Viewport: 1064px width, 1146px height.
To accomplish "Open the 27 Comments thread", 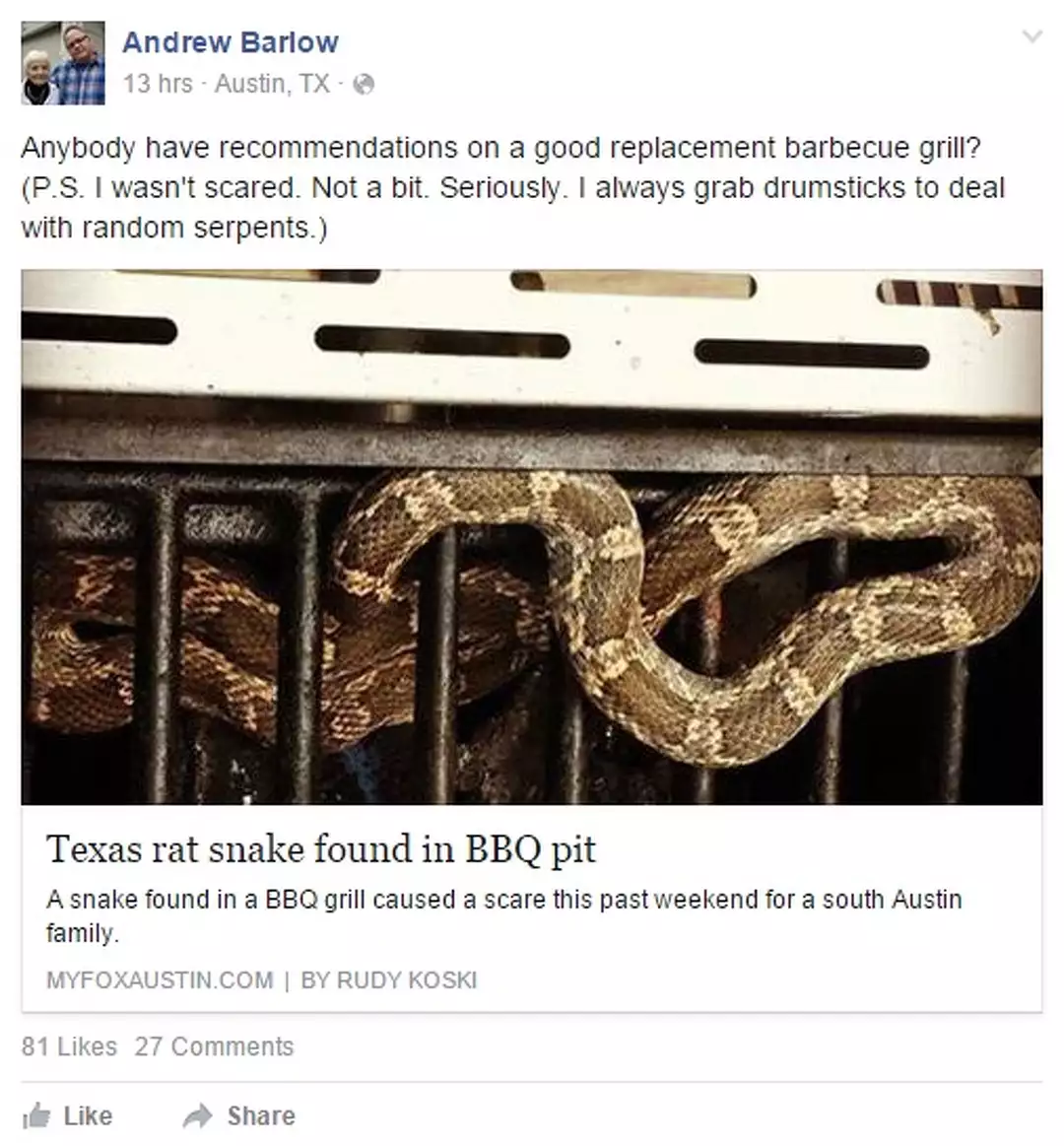I will tap(214, 1046).
